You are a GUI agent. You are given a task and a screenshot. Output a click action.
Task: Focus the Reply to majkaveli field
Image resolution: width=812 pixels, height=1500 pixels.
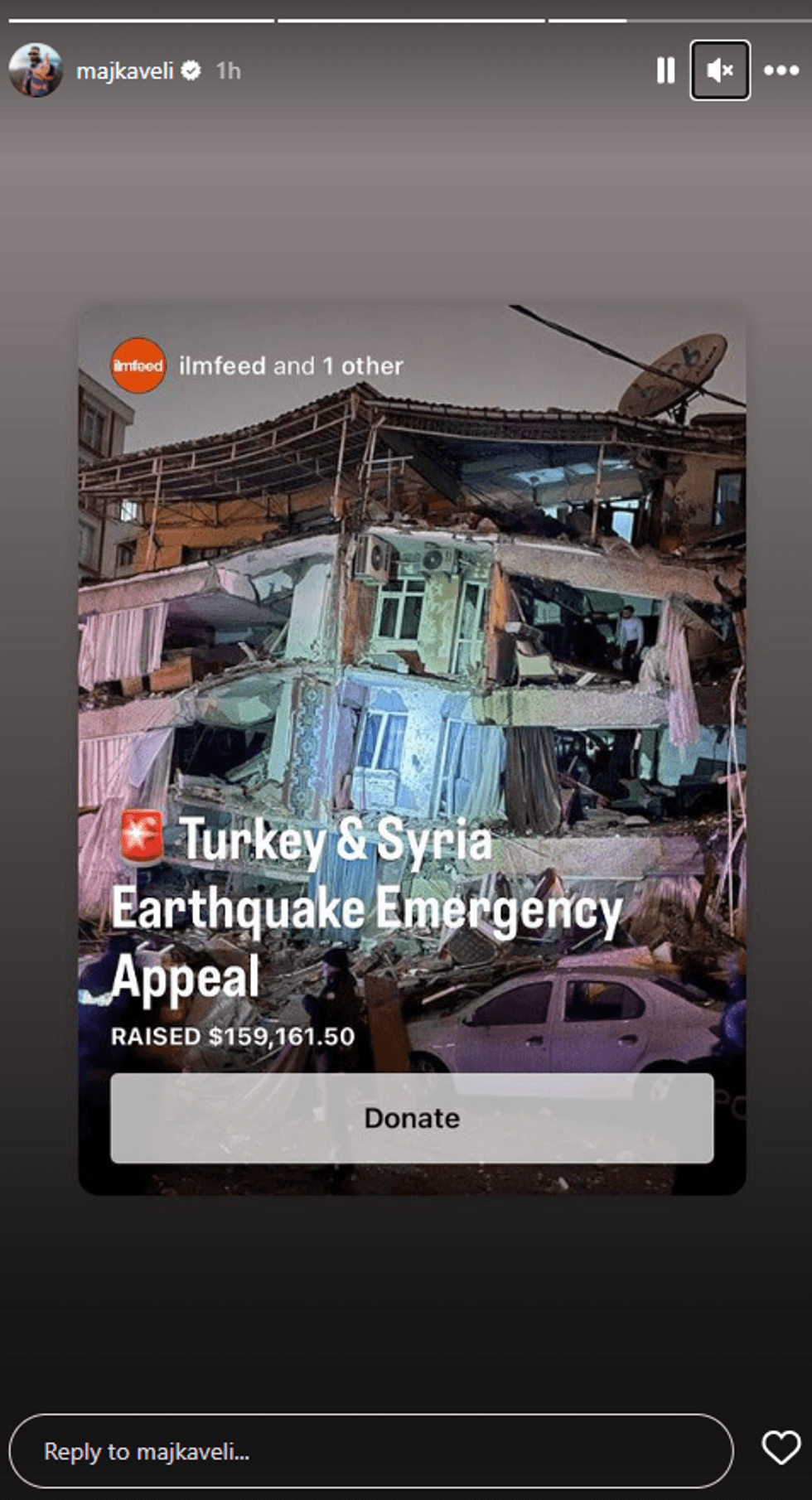point(370,1451)
